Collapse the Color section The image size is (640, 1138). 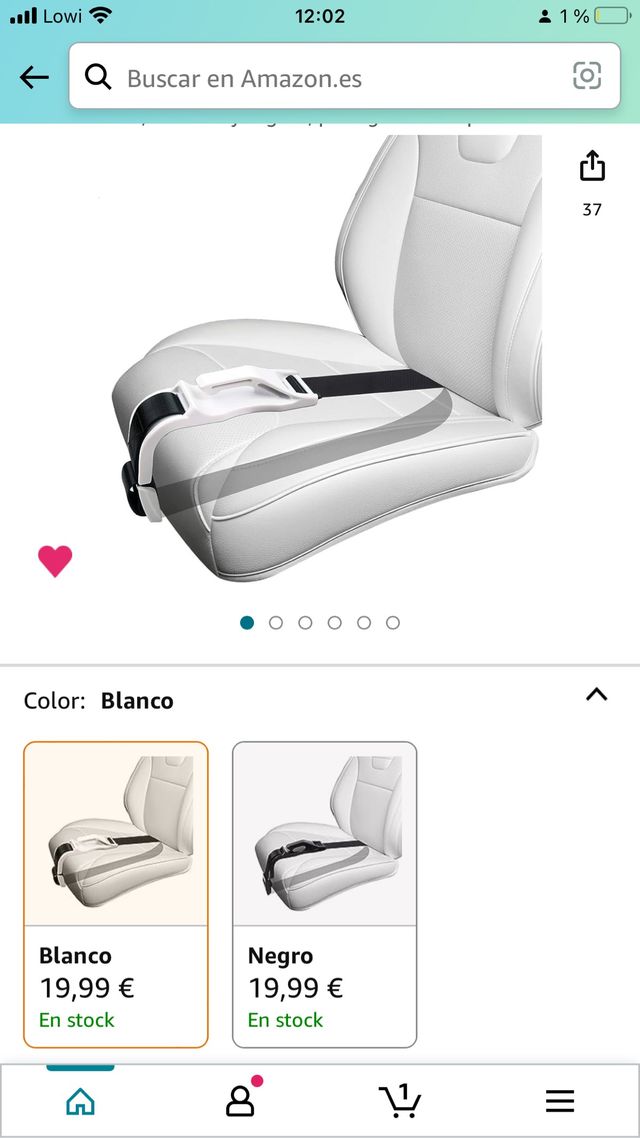pyautogui.click(x=596, y=695)
